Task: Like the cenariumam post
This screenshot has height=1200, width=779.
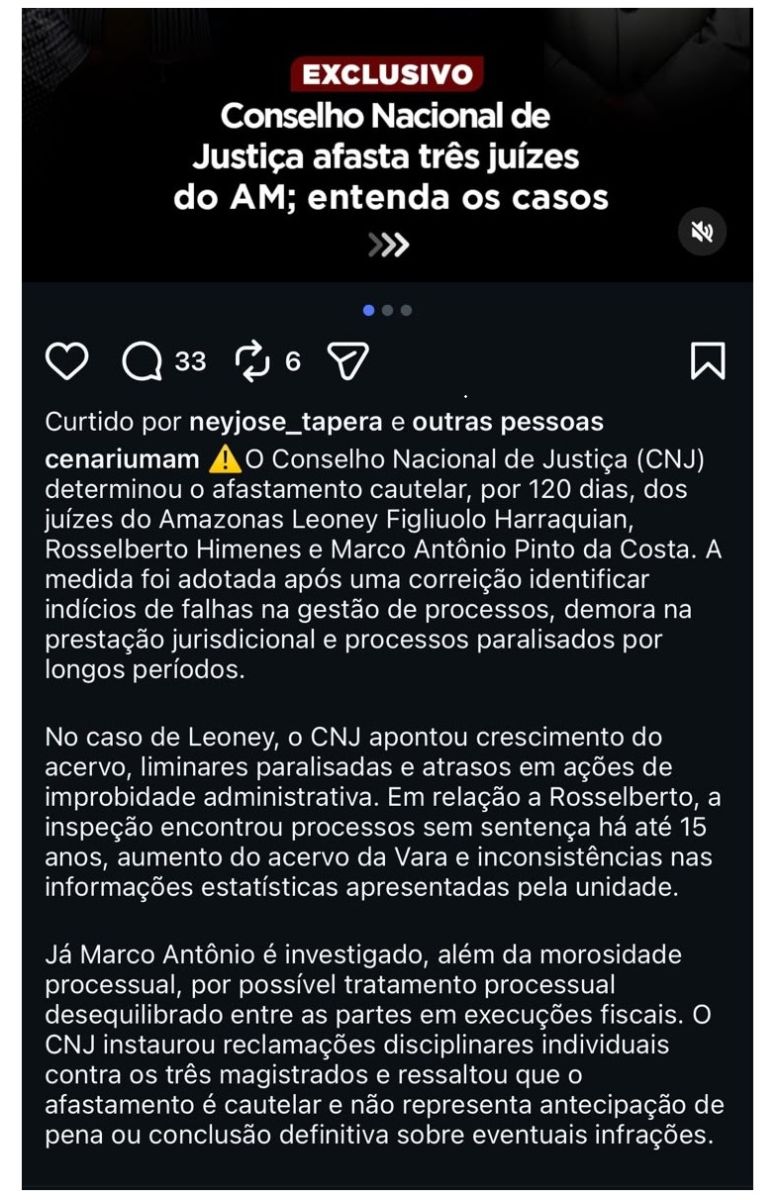Action: [x=67, y=361]
